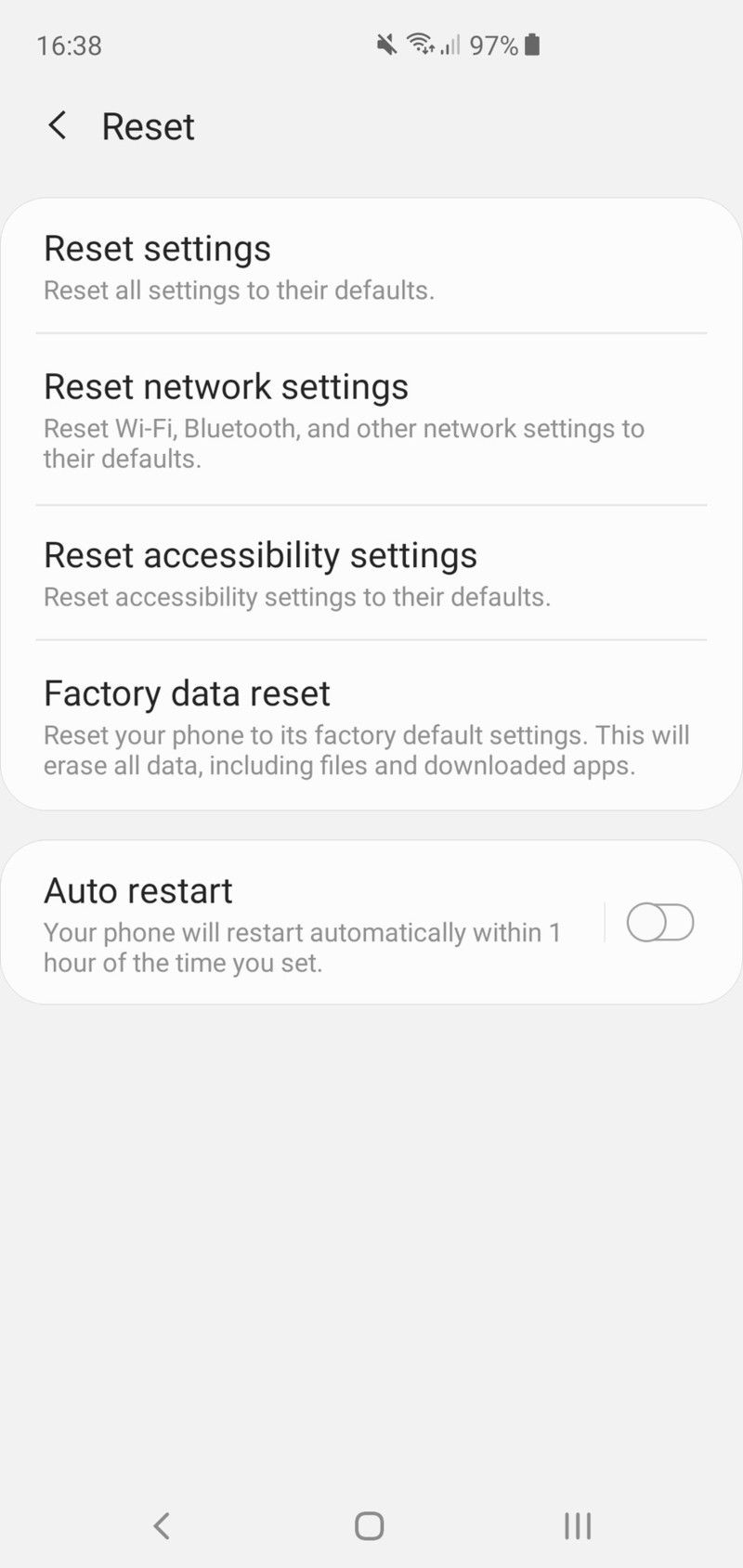Image resolution: width=743 pixels, height=1568 pixels.
Task: Tap the back arrow beside Reset
Action: pos(57,125)
